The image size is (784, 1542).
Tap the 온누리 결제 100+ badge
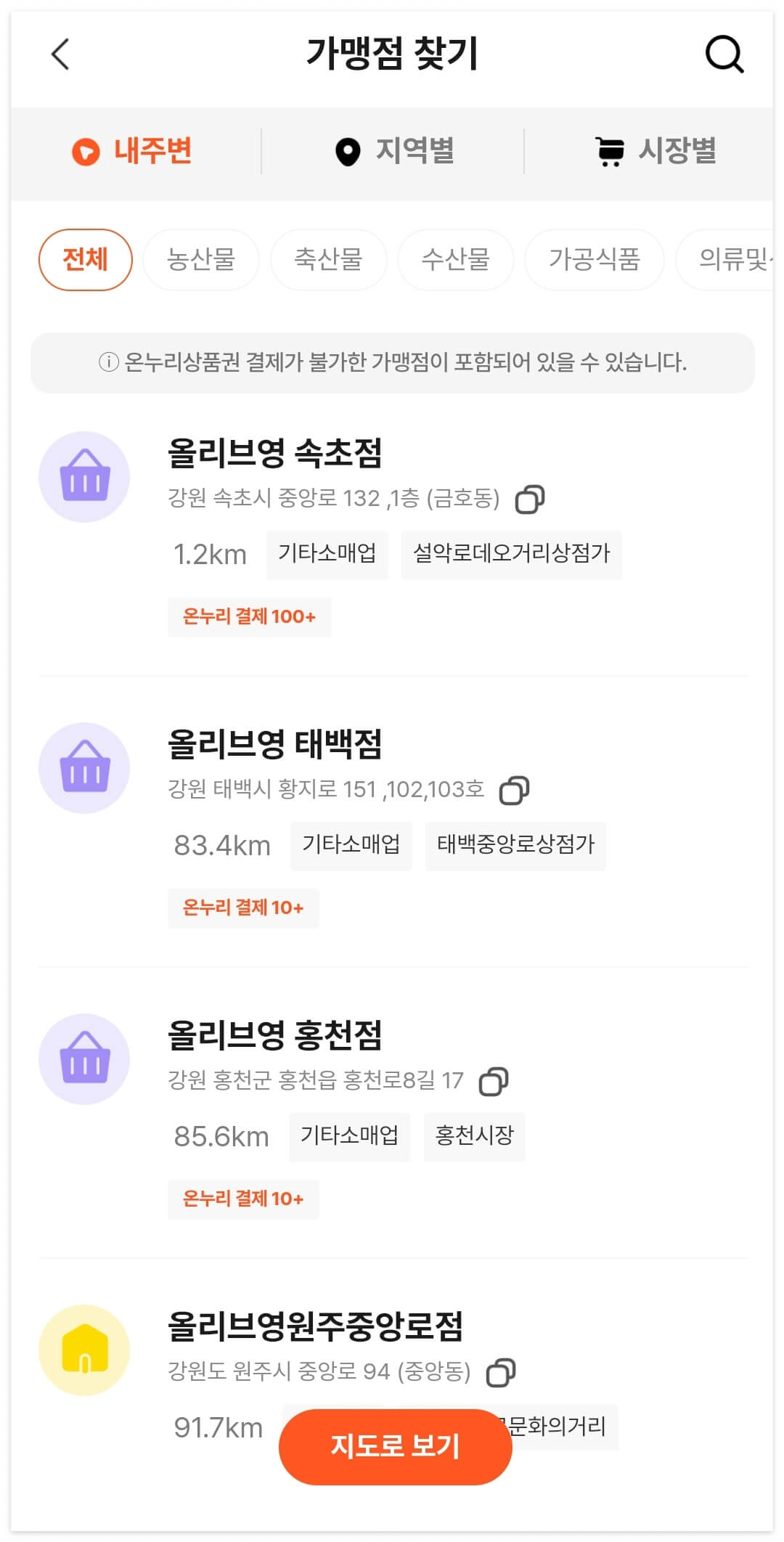coord(248,617)
